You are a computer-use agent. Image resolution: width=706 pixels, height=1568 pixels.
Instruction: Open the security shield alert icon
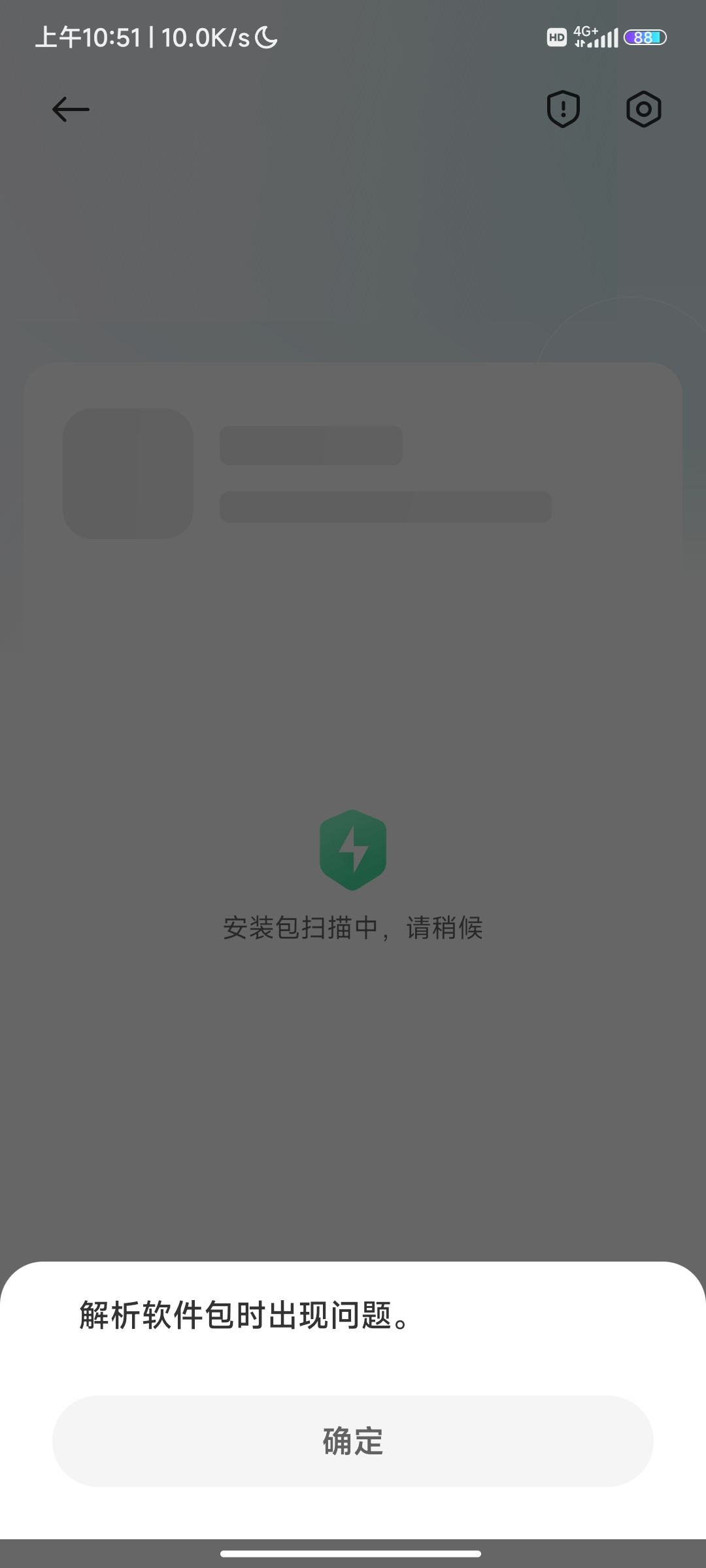[563, 109]
